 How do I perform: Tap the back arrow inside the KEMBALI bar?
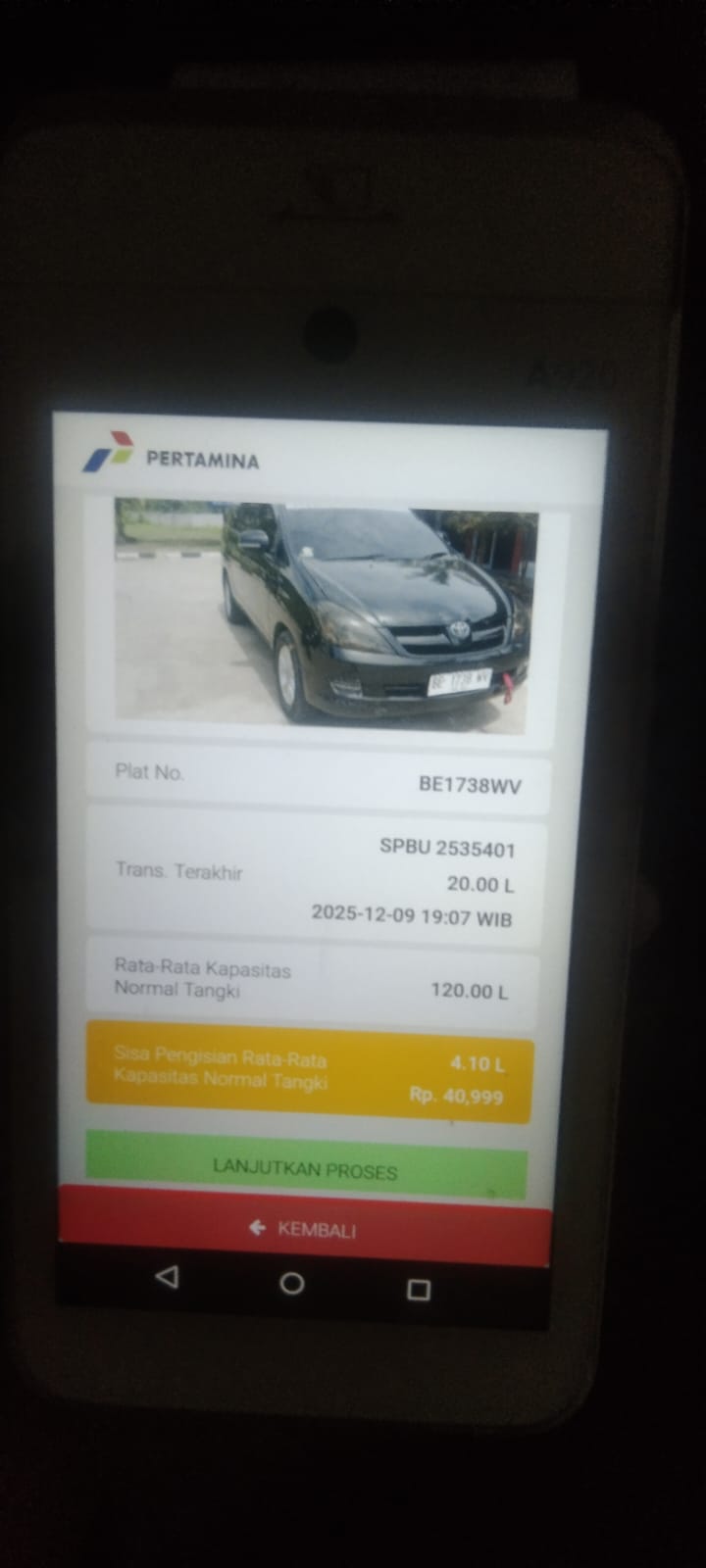[257, 1227]
